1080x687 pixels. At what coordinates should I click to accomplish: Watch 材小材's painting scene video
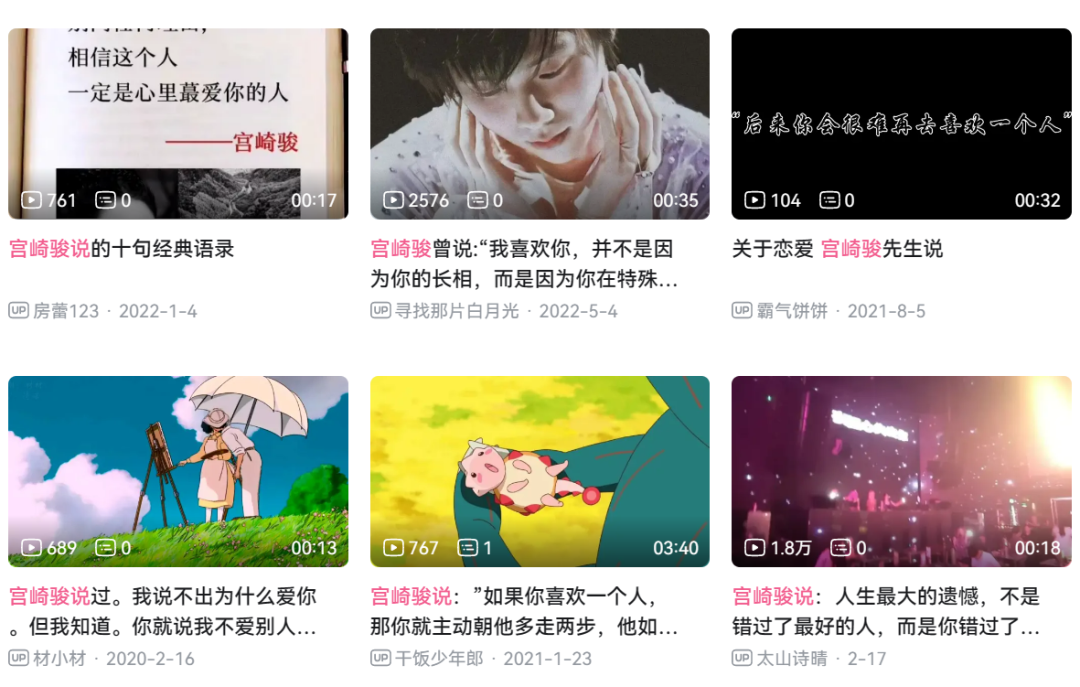[178, 471]
